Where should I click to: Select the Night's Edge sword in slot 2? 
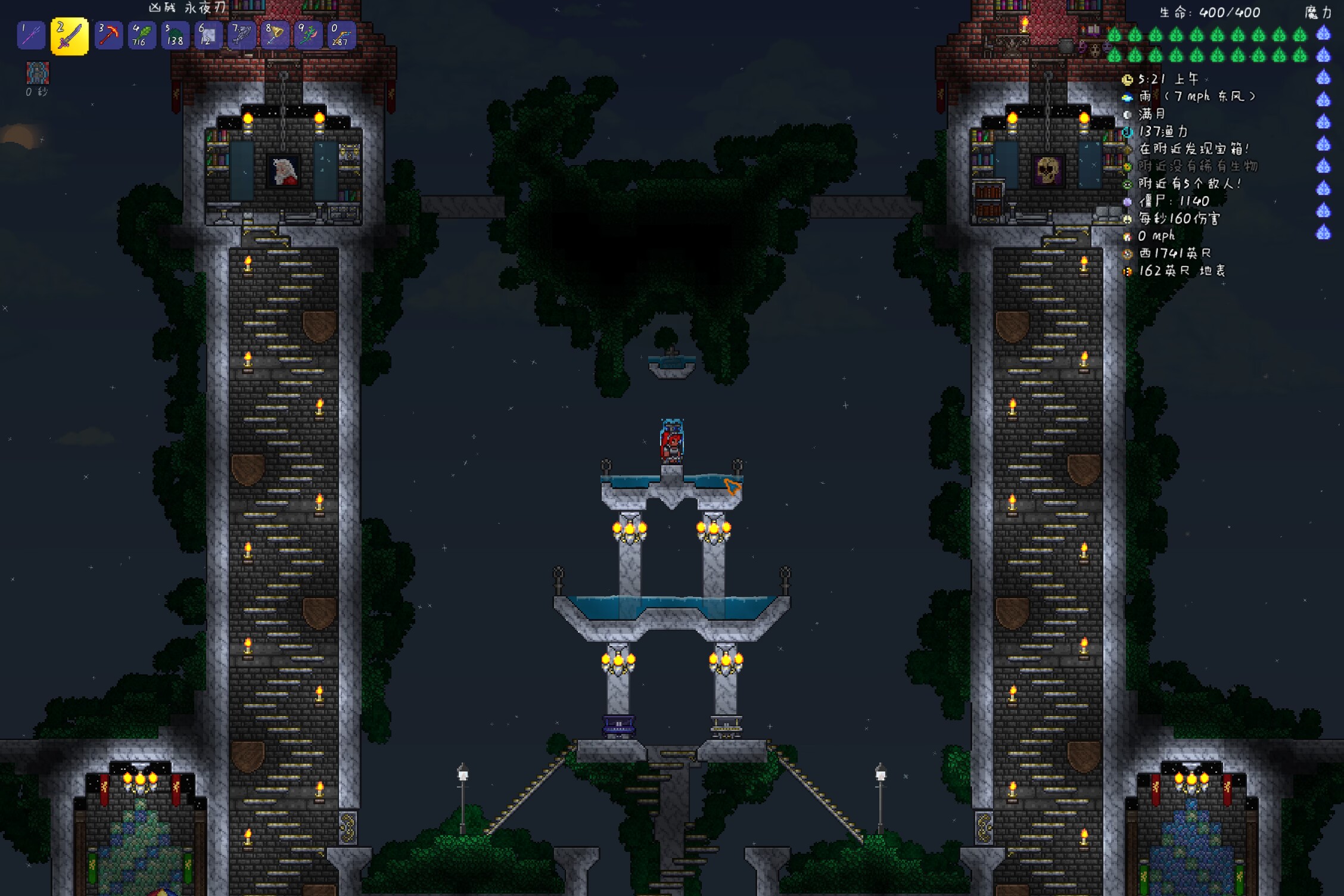(70, 36)
